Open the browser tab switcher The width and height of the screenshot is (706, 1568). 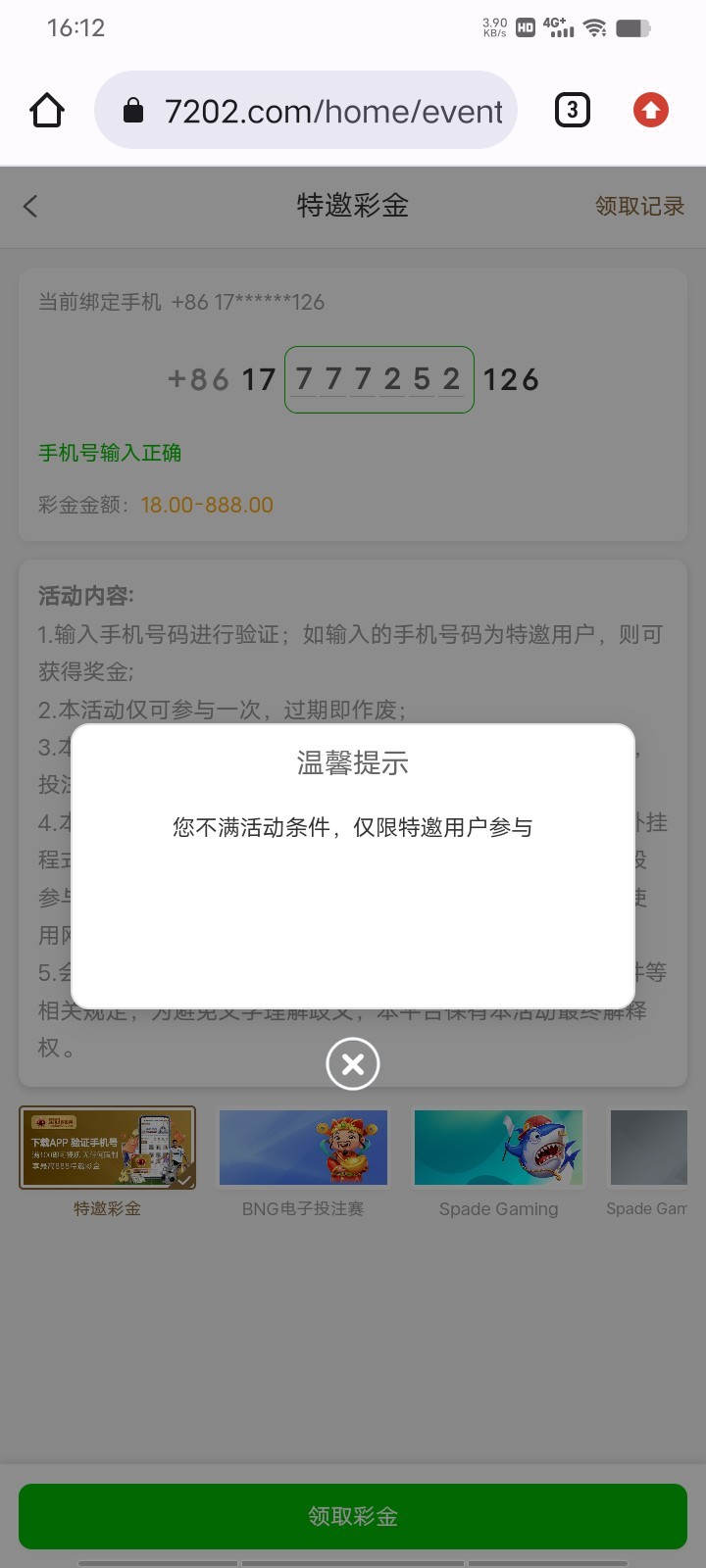(x=573, y=110)
